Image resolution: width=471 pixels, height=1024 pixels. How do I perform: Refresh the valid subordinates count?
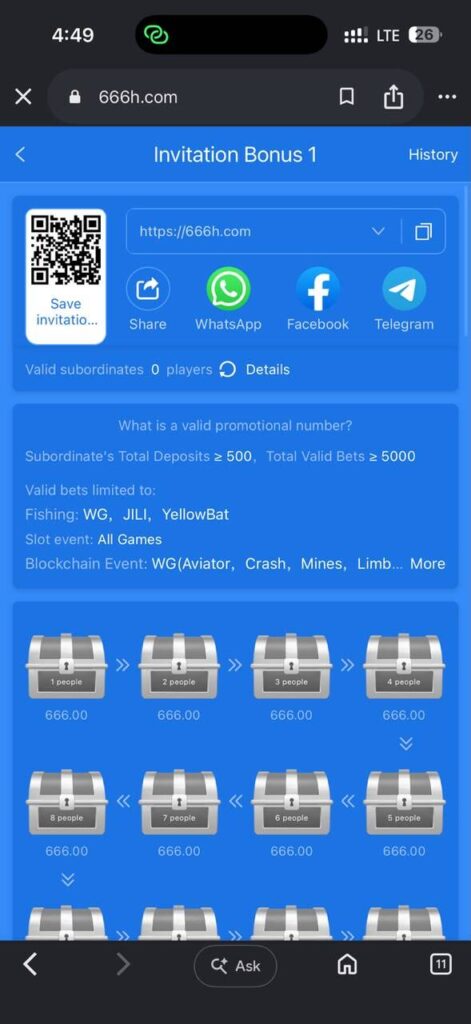click(x=227, y=370)
